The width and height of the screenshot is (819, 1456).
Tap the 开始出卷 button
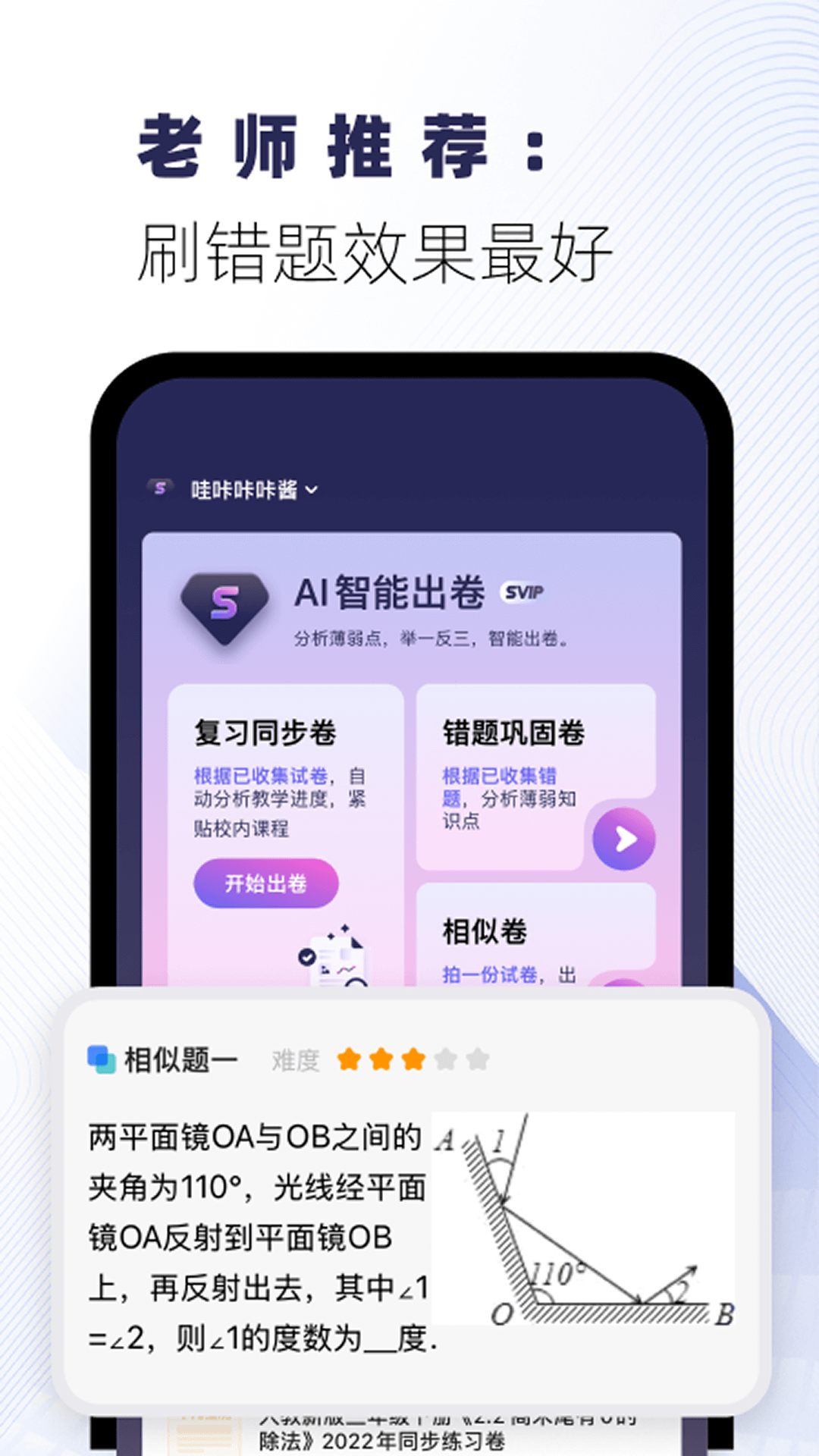267,882
